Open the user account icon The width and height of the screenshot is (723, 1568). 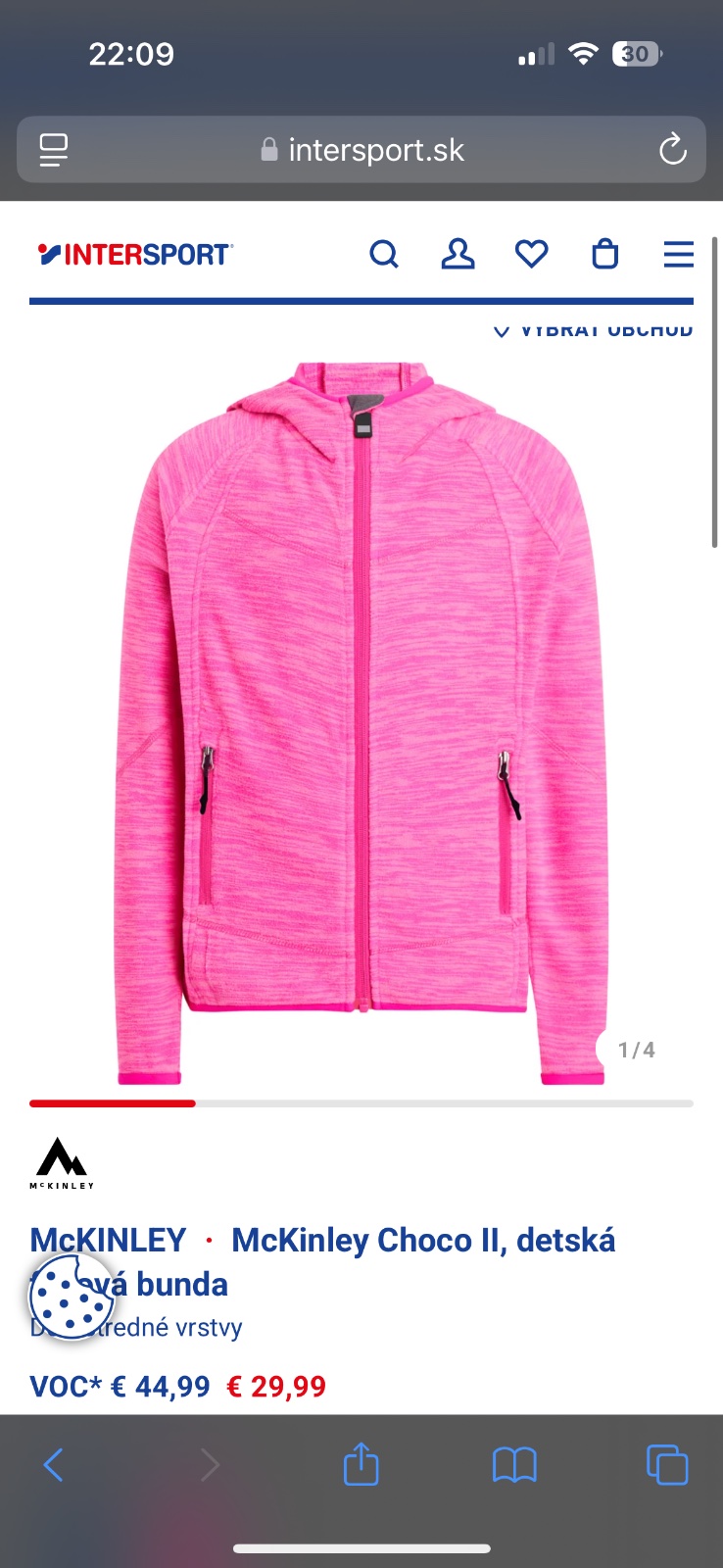pos(458,255)
